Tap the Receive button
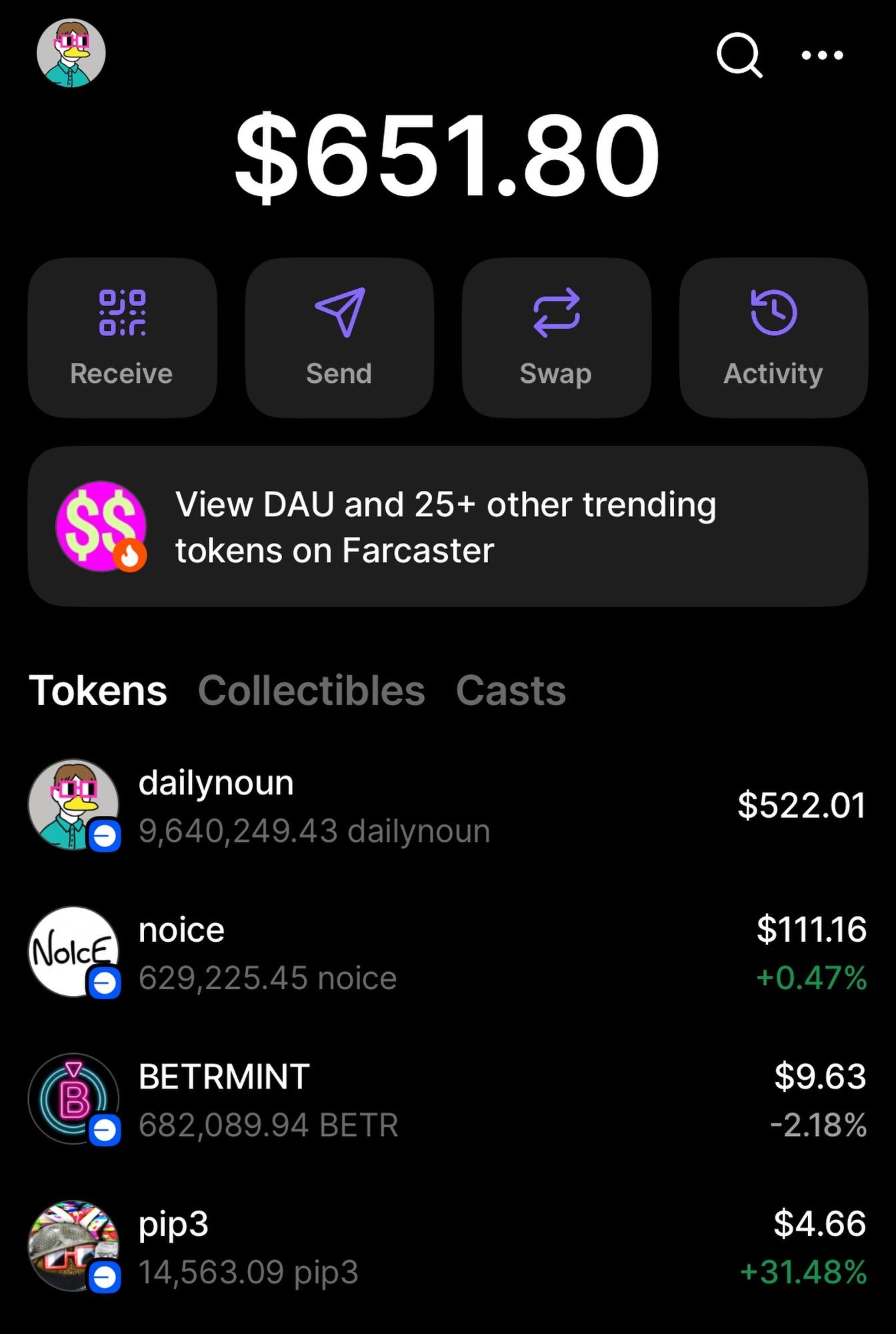This screenshot has width=896, height=1334. 122,338
